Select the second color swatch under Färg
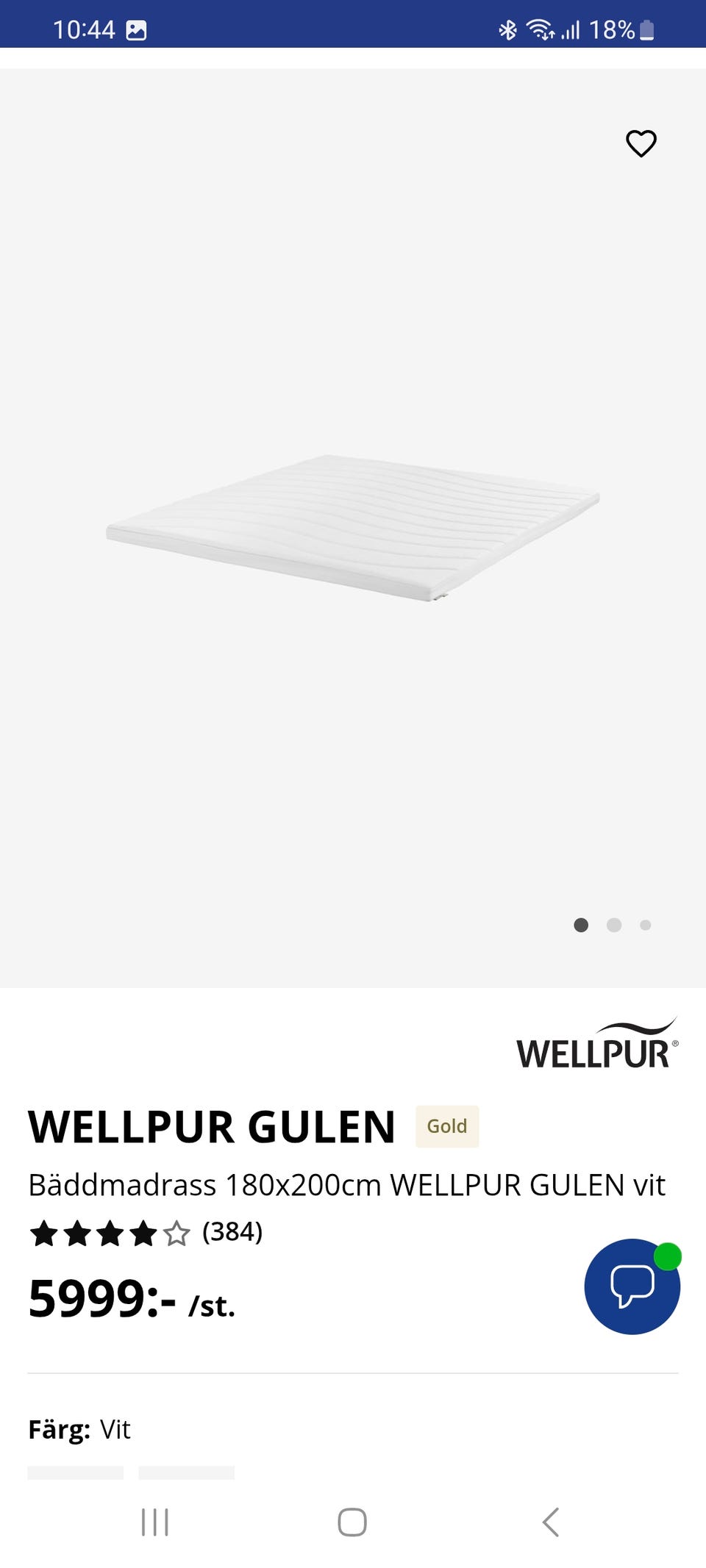Image resolution: width=706 pixels, height=1568 pixels. pos(186,1473)
